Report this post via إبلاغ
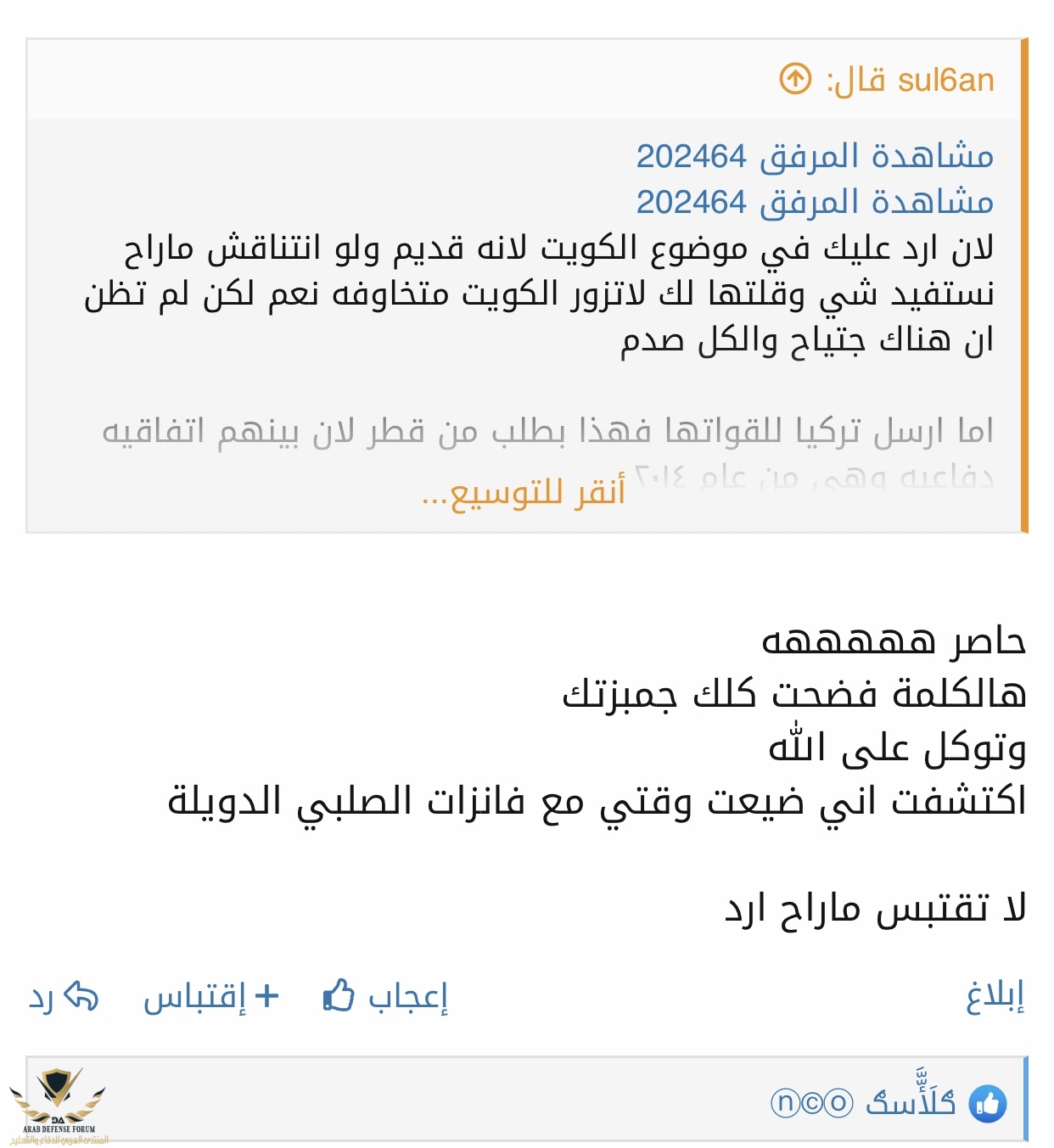This screenshot has width=1054, height=1148. point(995,996)
